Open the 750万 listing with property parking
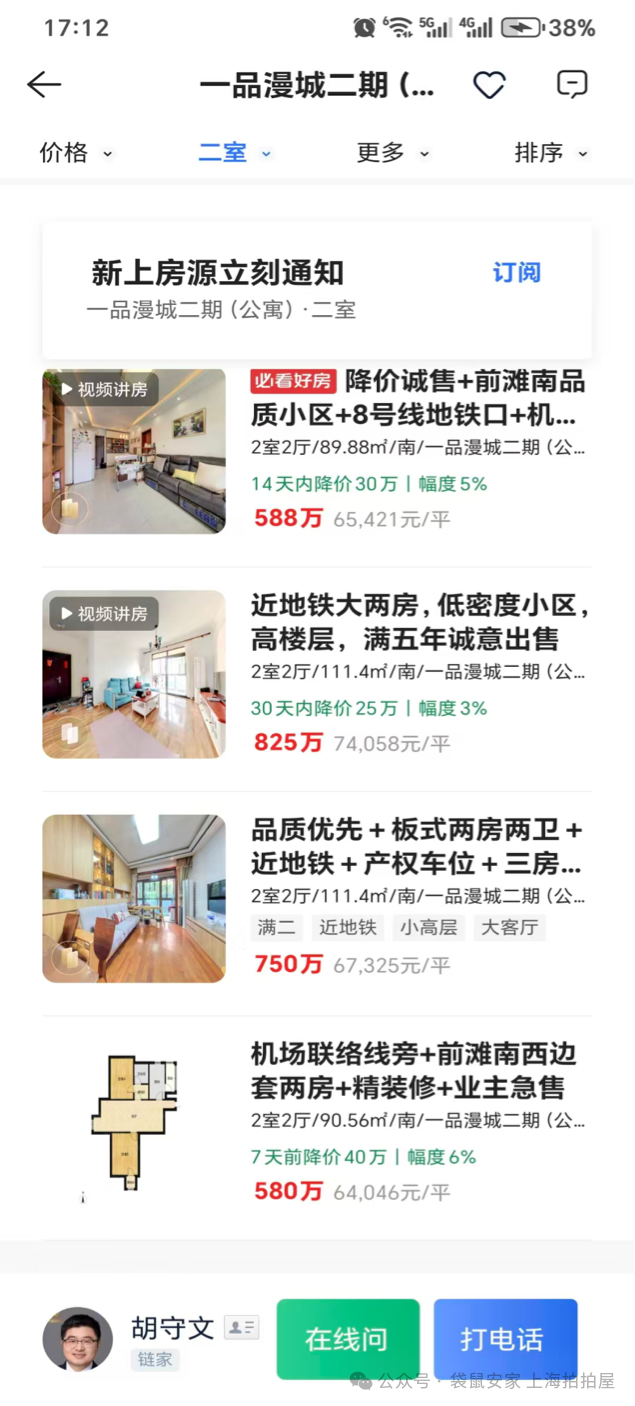 [417, 897]
